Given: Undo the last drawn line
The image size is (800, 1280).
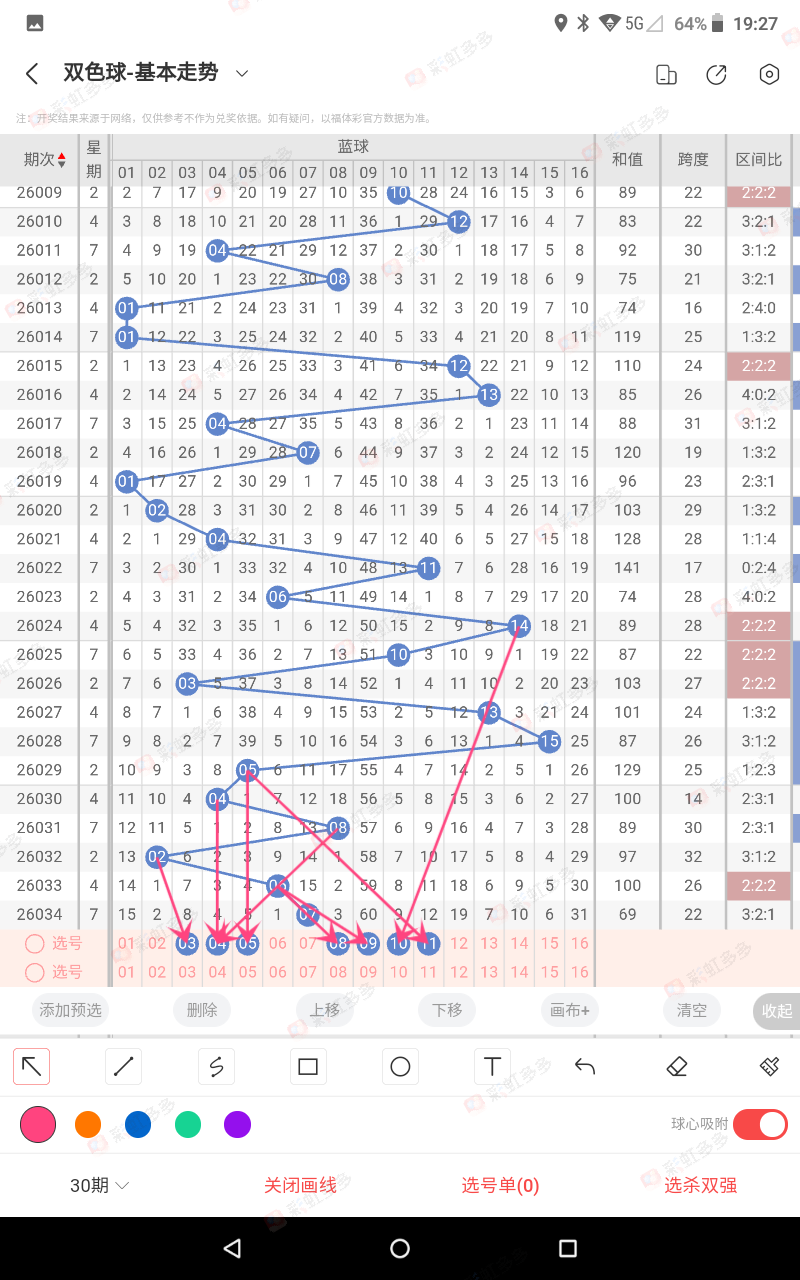Looking at the screenshot, I should tap(585, 1067).
